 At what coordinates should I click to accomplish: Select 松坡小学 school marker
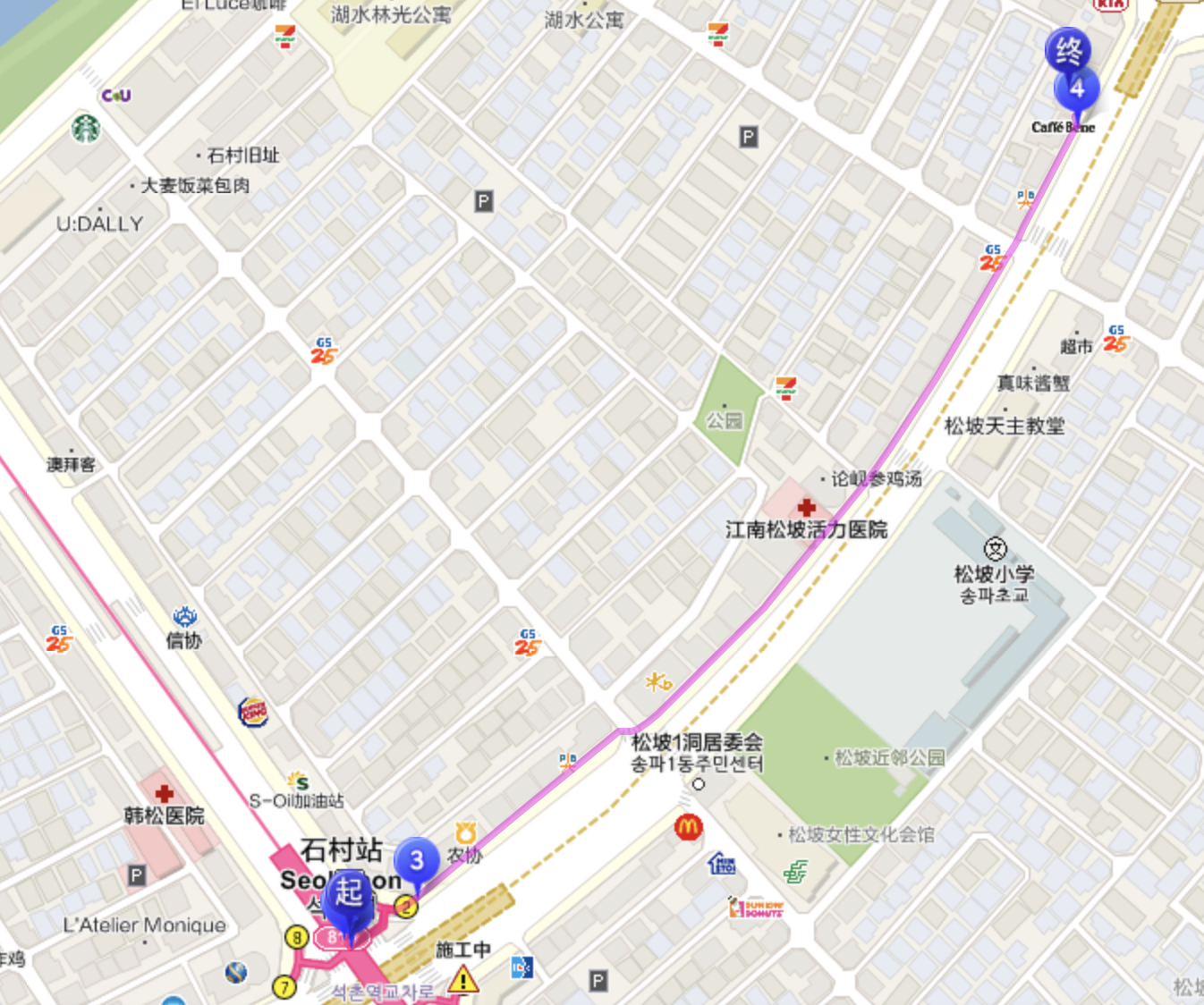(995, 548)
